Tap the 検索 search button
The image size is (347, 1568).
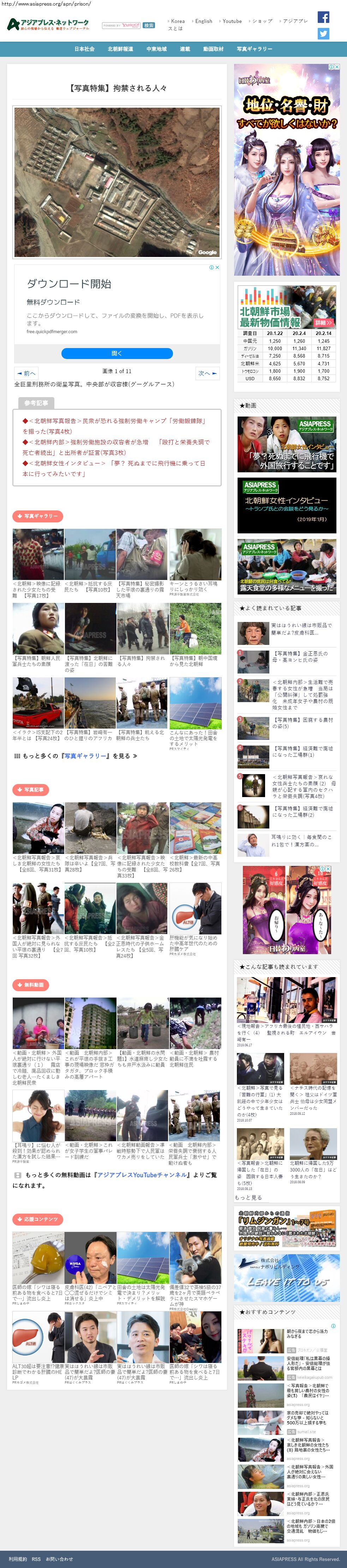click(149, 25)
